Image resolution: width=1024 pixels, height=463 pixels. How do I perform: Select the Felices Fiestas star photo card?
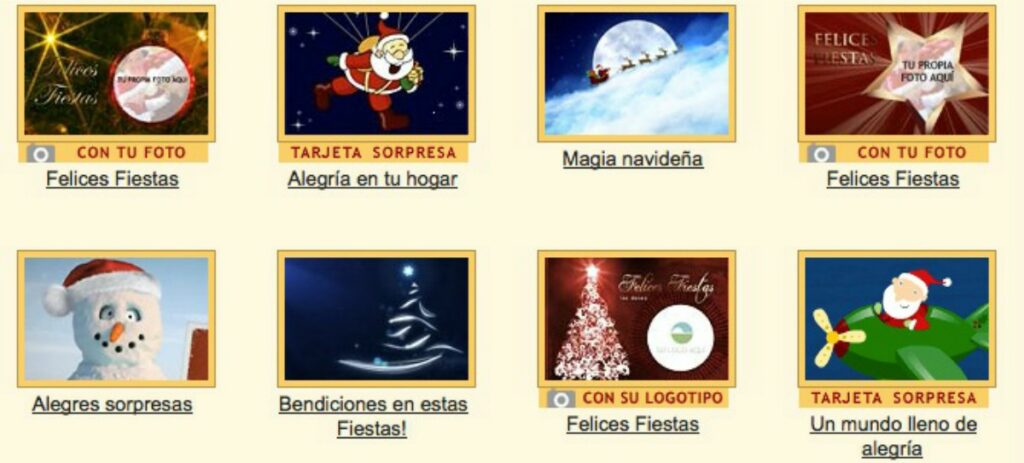tap(896, 73)
